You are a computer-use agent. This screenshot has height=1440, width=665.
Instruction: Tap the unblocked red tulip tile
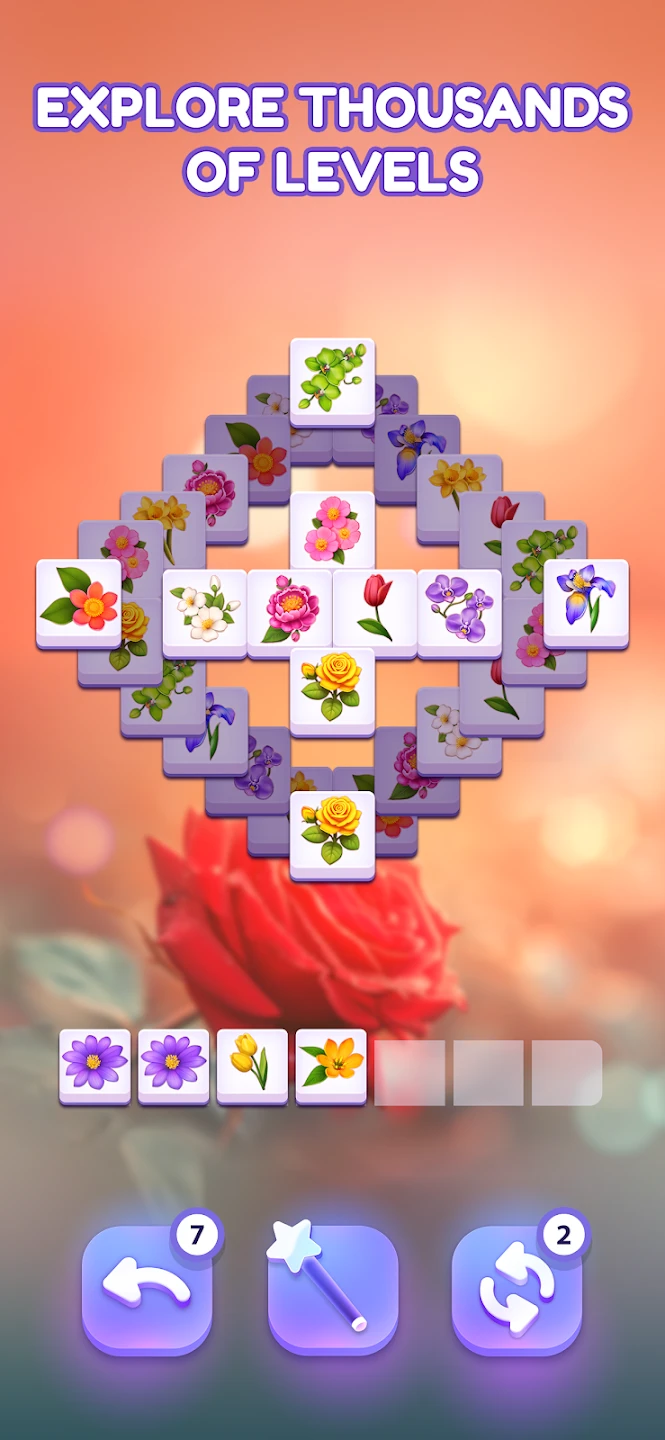pos(374,611)
